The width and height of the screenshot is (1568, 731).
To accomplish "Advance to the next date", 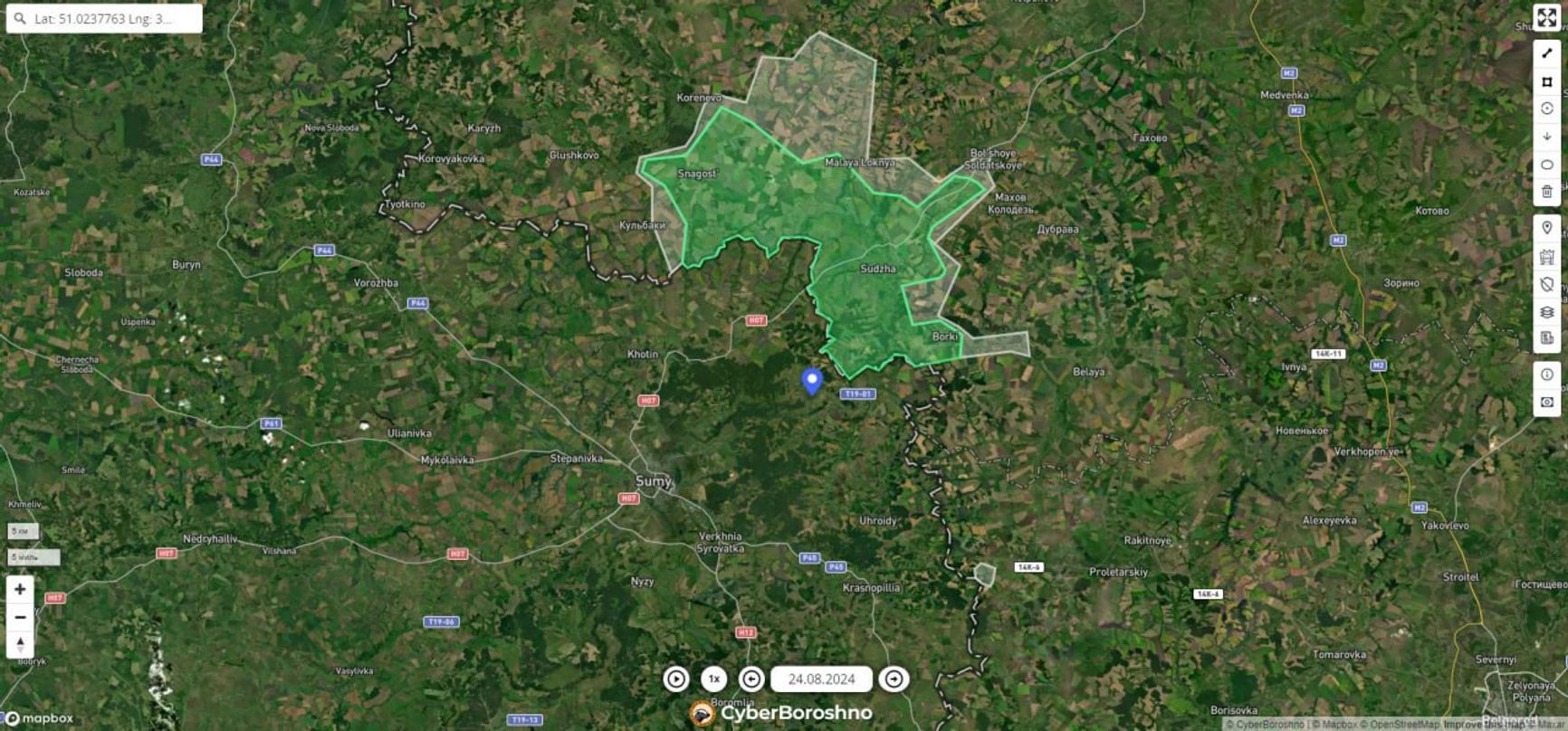I will point(894,679).
